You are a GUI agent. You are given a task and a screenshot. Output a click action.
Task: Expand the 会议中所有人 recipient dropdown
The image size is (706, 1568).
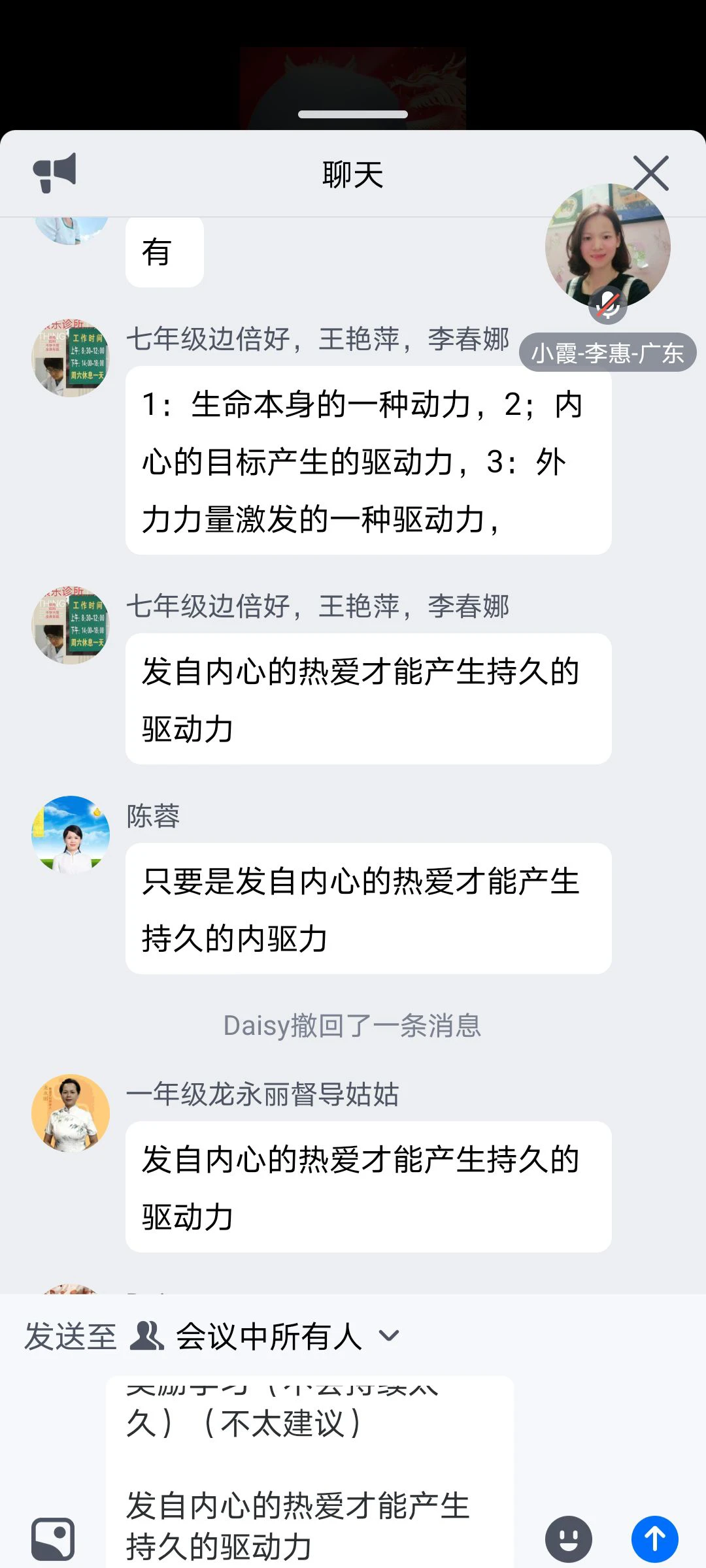point(389,1336)
